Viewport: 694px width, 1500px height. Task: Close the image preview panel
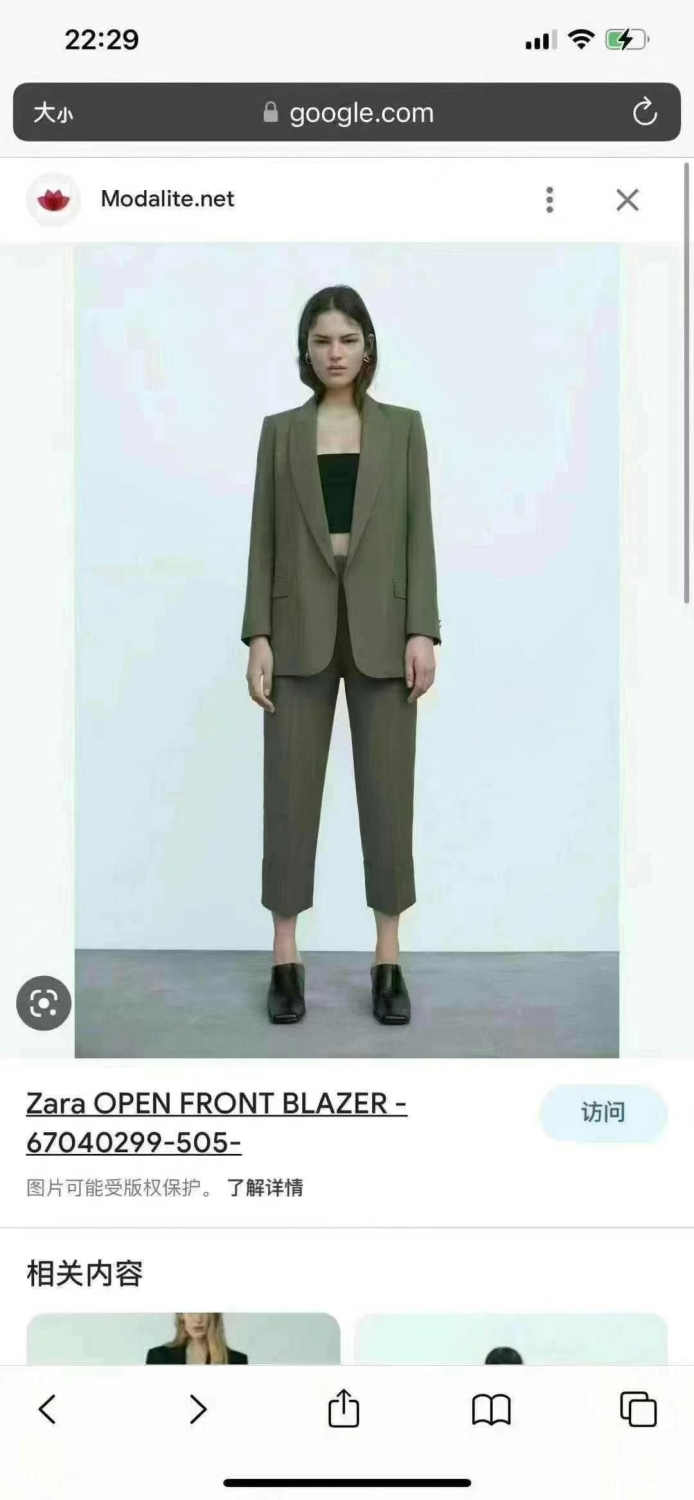coord(627,200)
